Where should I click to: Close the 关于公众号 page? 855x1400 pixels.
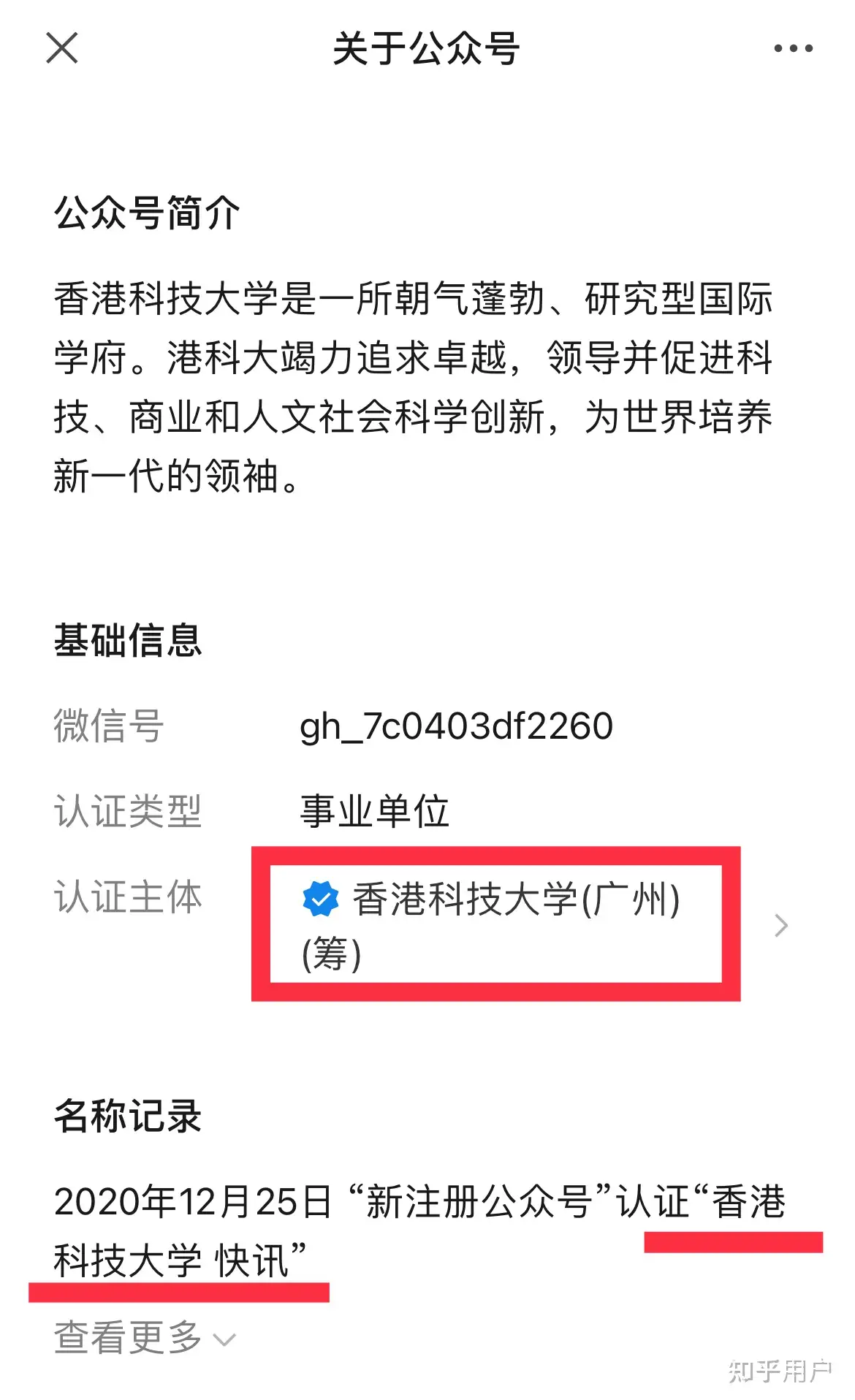[61, 48]
